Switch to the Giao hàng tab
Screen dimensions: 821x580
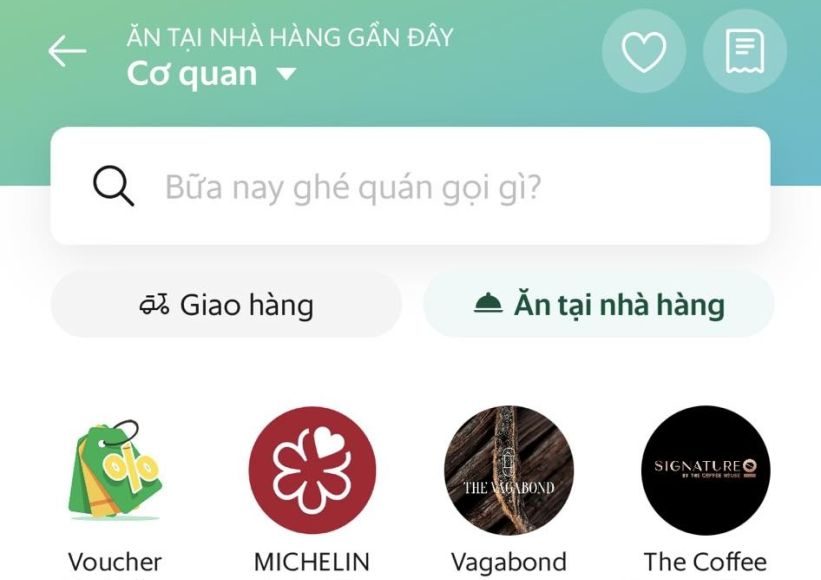226,304
